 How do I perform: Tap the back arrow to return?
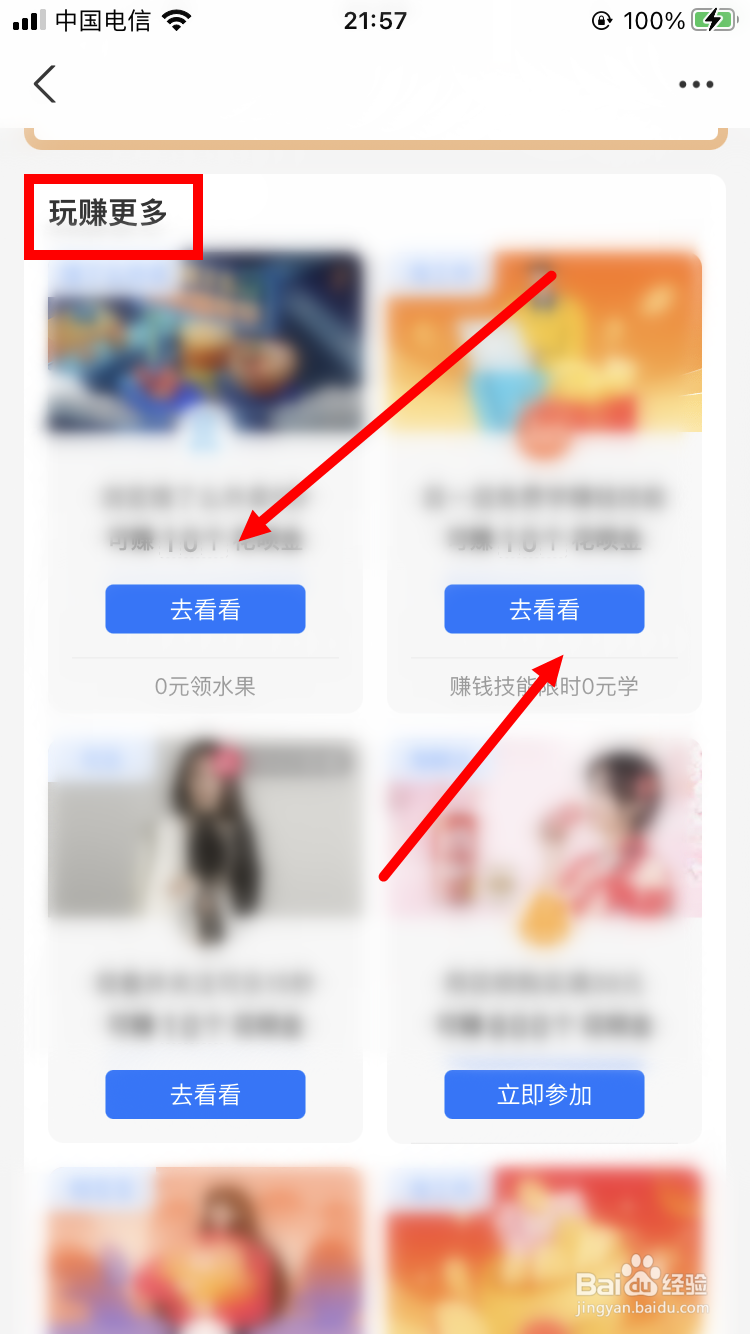click(44, 84)
